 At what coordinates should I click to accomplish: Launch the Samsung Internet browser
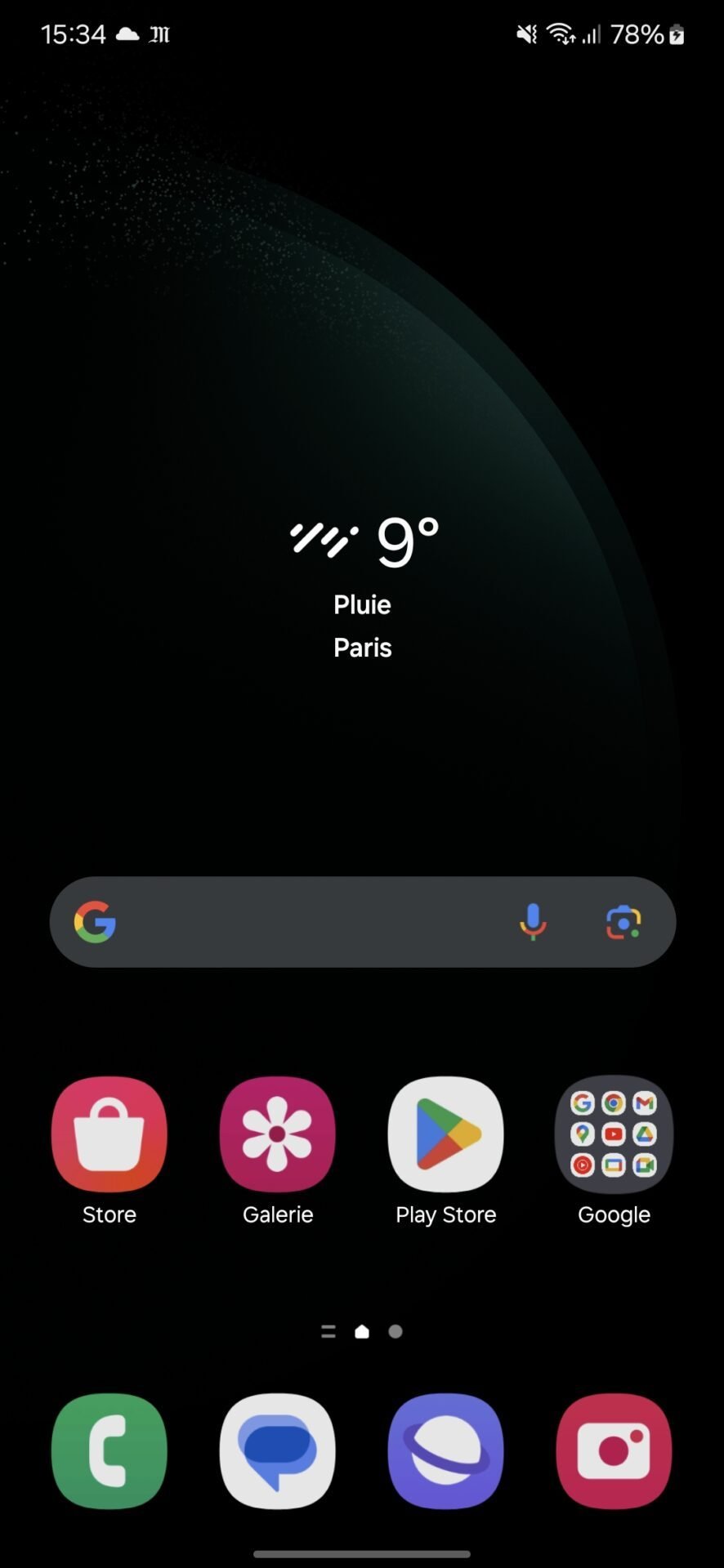point(446,1451)
